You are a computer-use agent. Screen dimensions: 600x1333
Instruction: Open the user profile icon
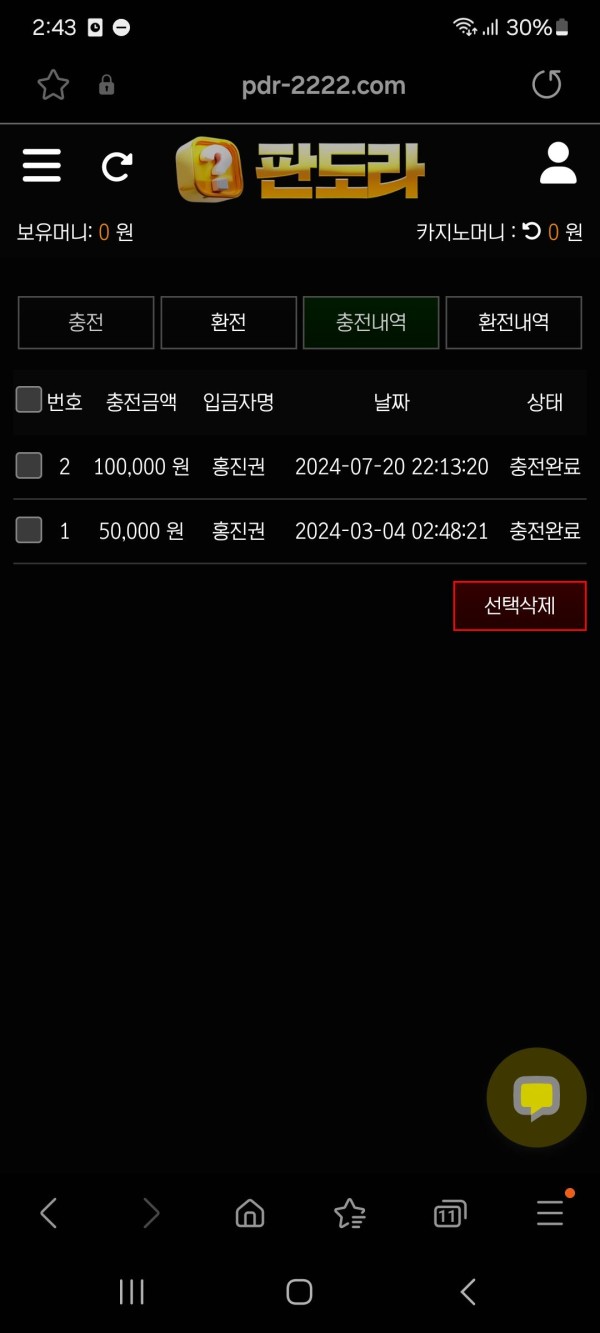point(558,164)
